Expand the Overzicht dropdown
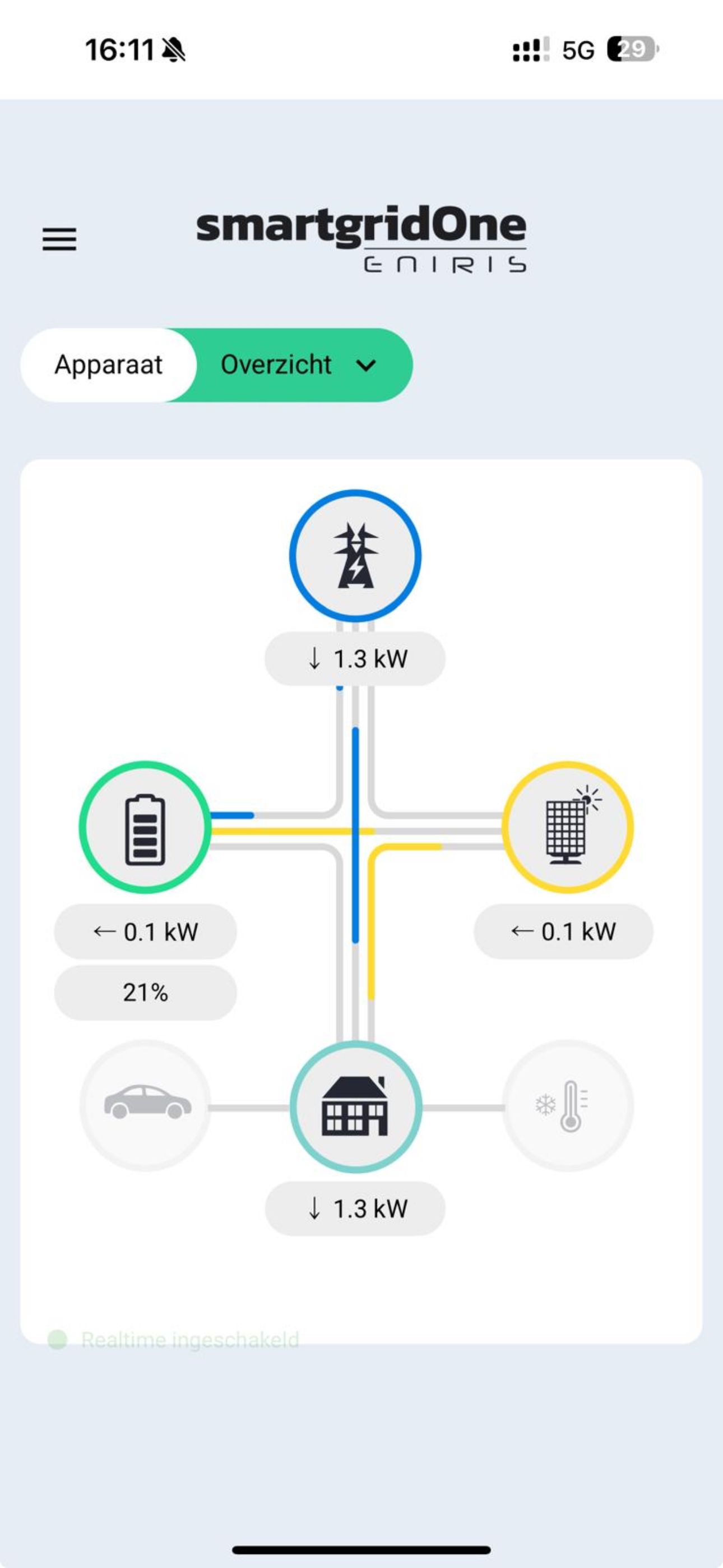 point(366,365)
